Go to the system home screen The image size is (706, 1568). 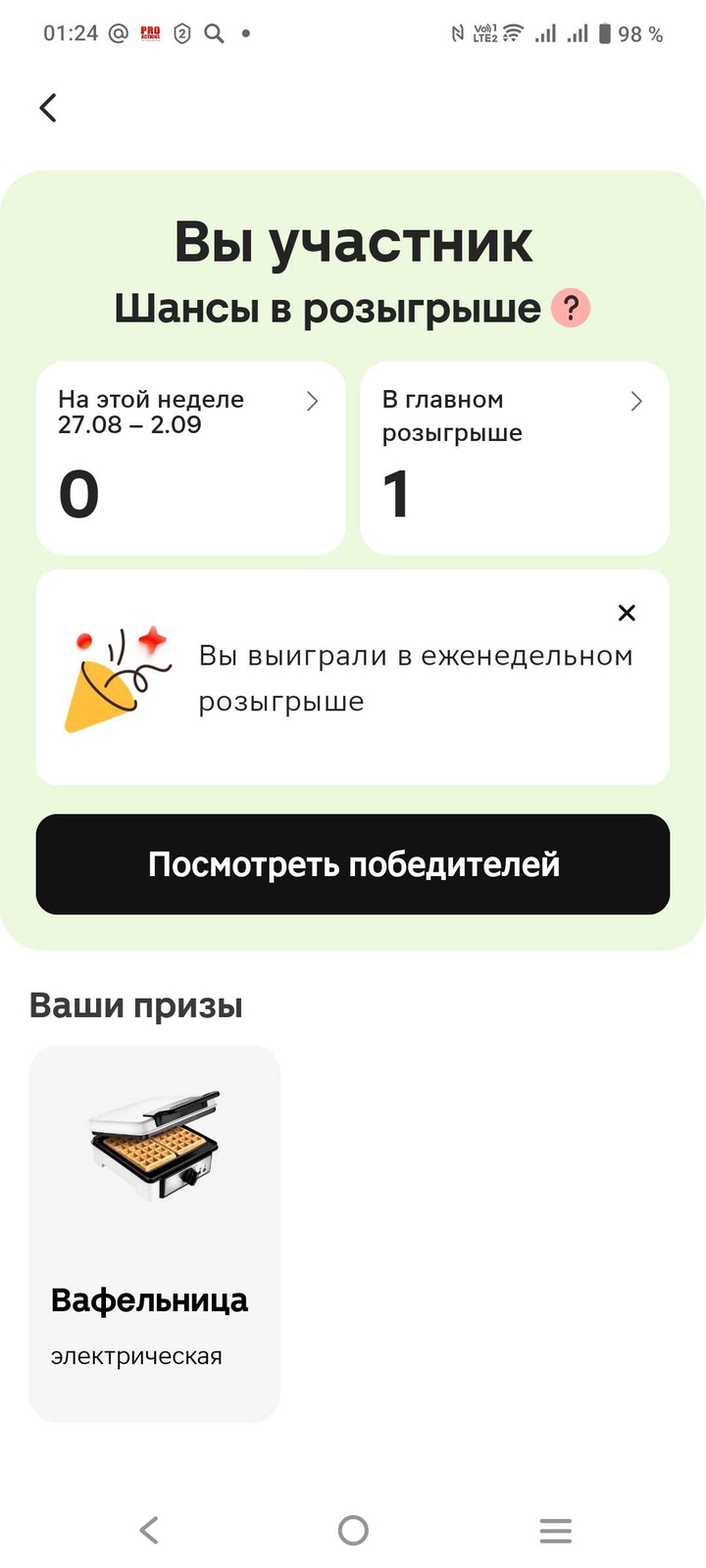353,1530
